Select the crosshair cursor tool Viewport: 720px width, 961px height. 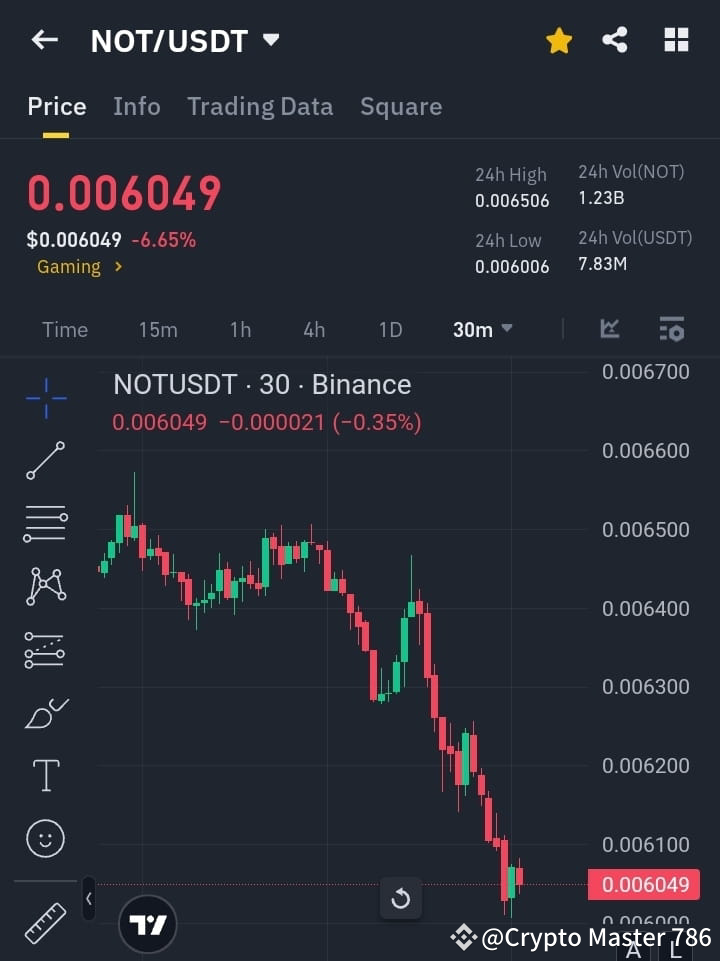(x=45, y=398)
